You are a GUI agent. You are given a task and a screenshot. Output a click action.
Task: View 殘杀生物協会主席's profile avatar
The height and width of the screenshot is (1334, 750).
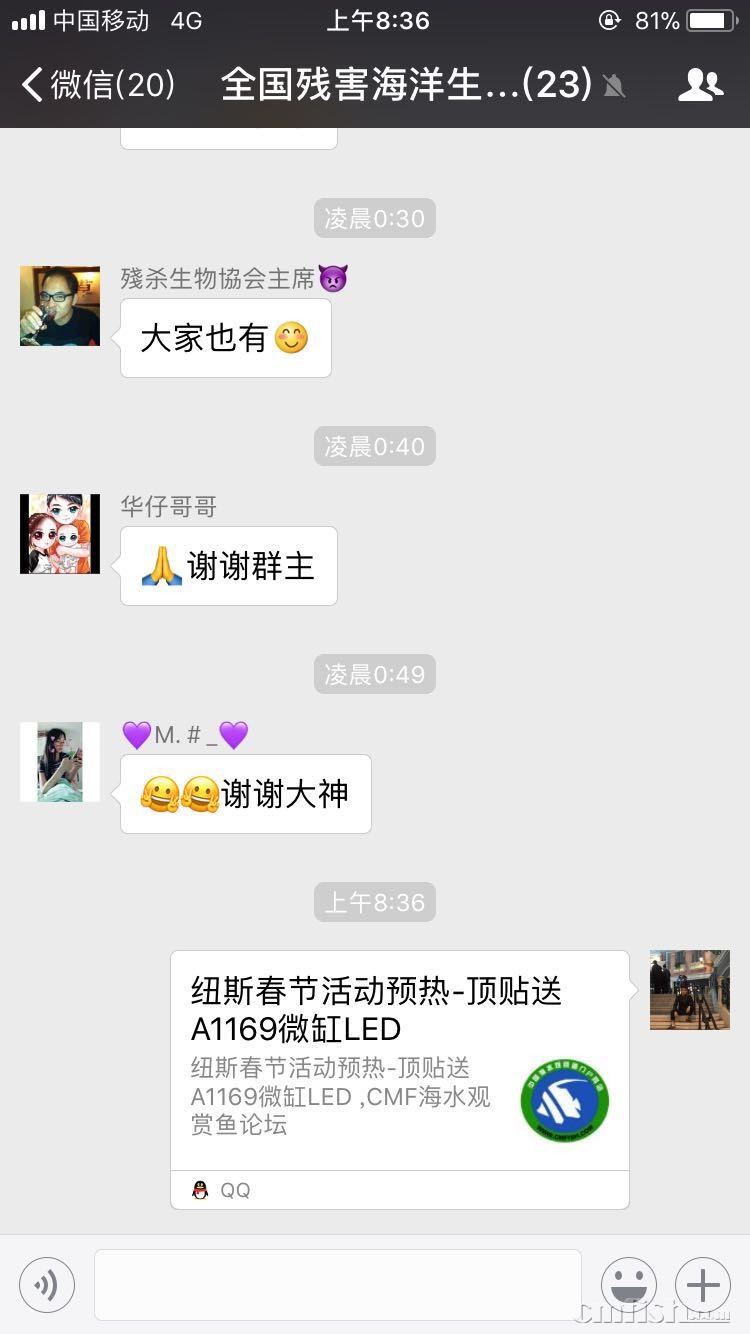tap(60, 306)
